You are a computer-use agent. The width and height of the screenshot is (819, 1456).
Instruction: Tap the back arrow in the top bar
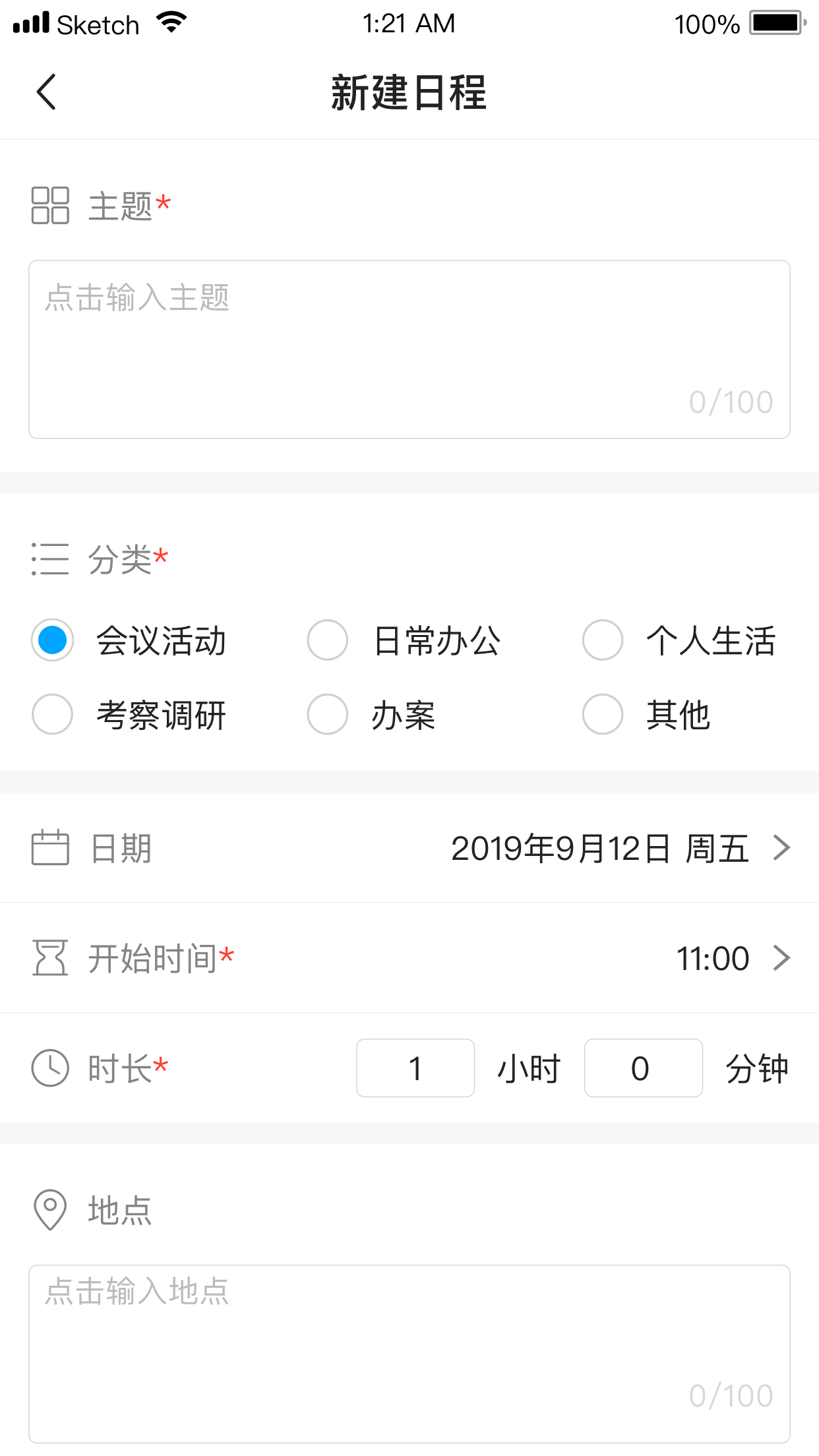pos(46,91)
